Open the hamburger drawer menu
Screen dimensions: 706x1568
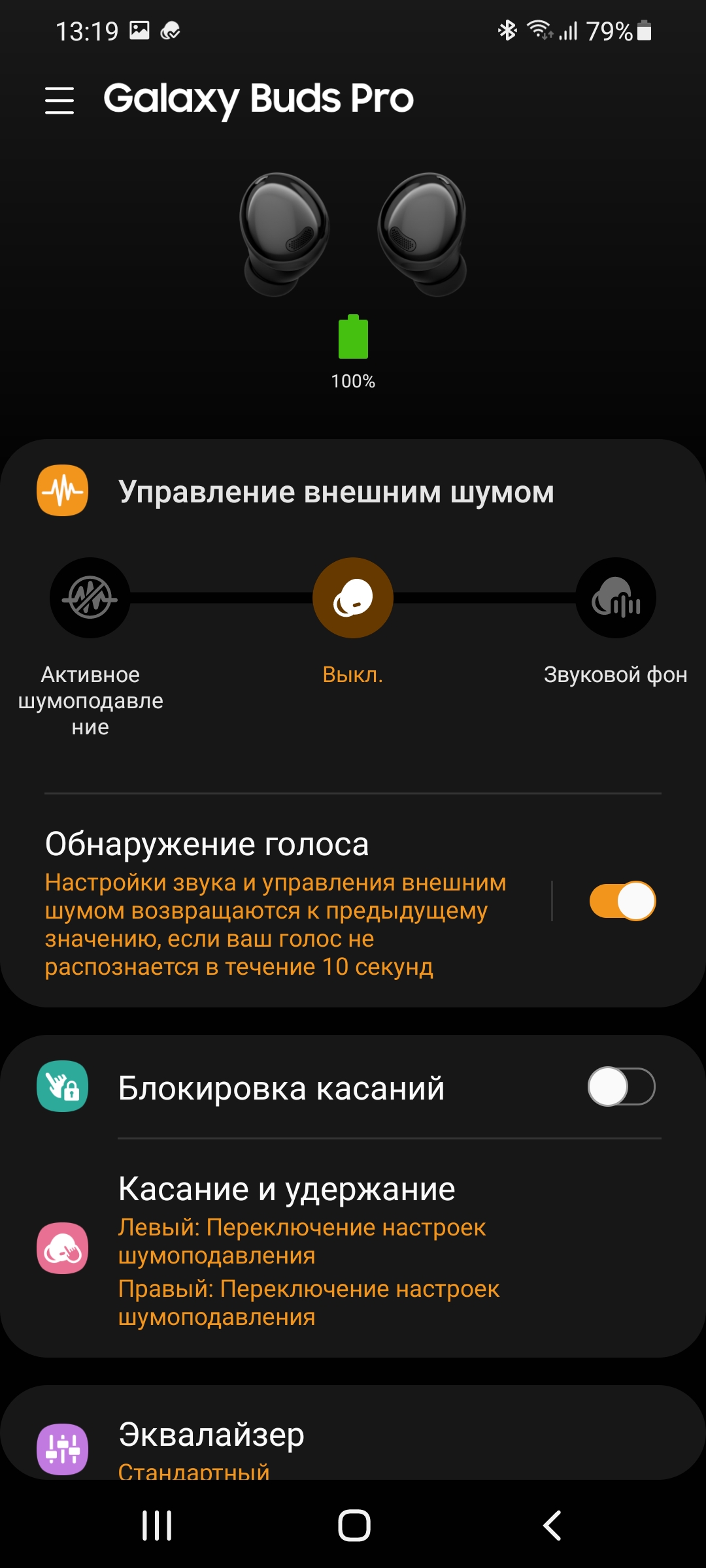pos(59,100)
